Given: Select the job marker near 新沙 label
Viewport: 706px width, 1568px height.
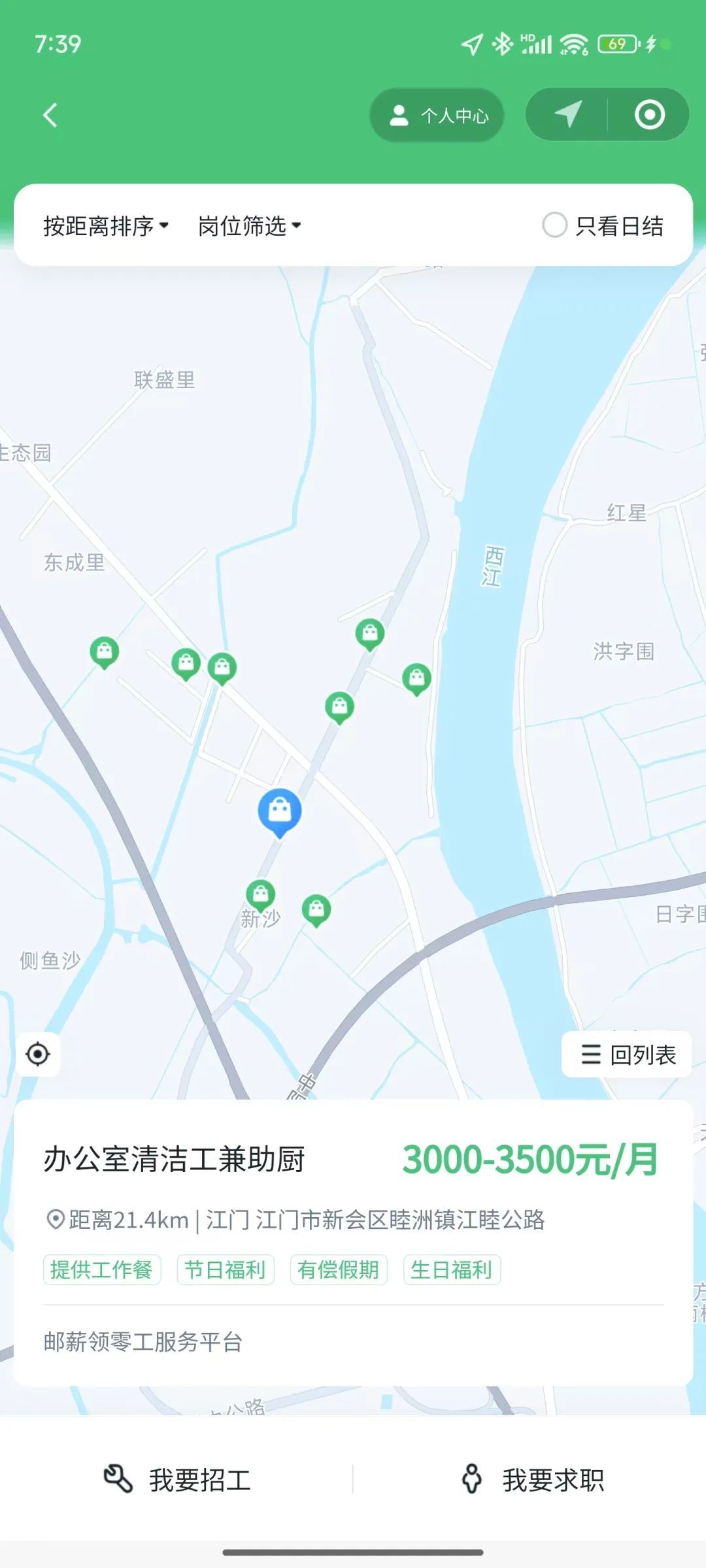Looking at the screenshot, I should [261, 894].
